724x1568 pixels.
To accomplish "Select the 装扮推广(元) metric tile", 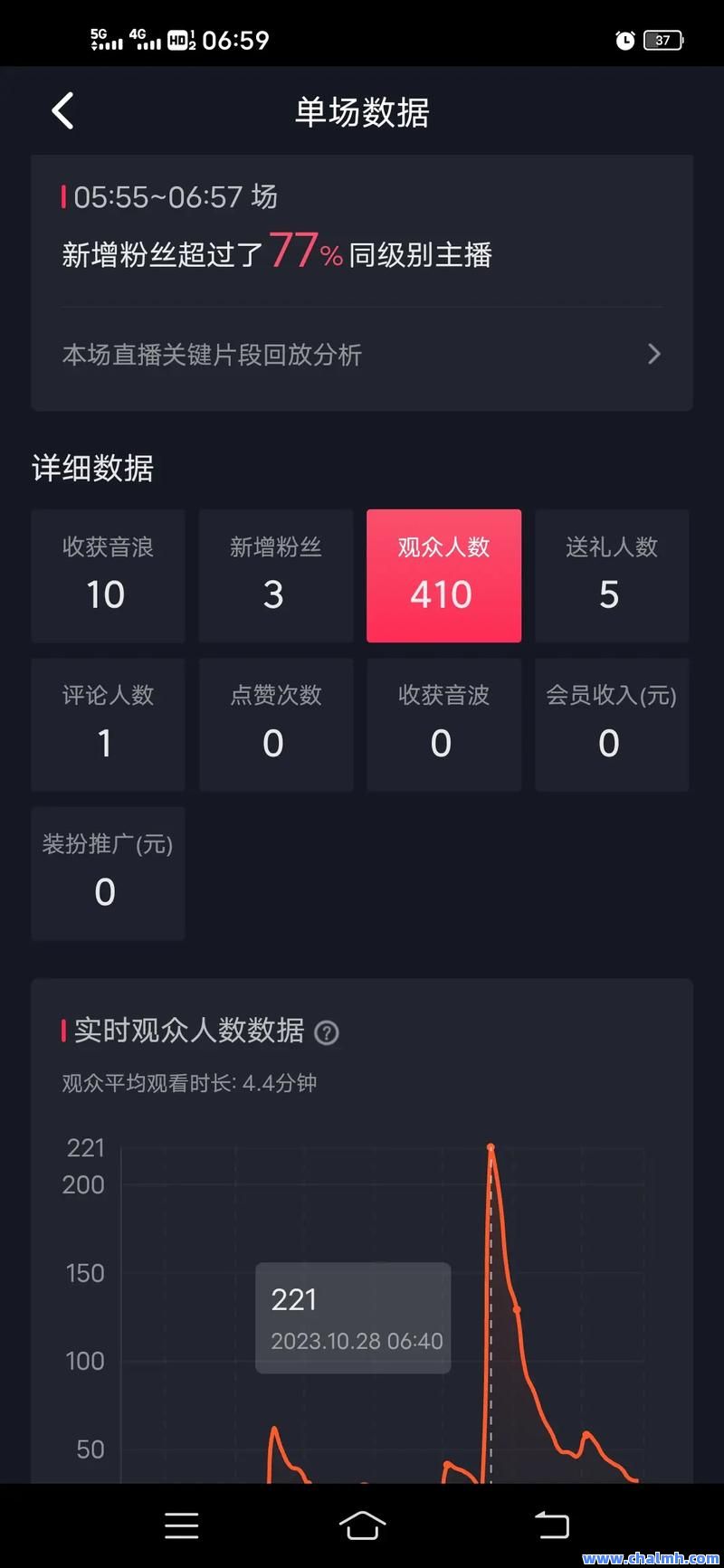I will pyautogui.click(x=108, y=873).
